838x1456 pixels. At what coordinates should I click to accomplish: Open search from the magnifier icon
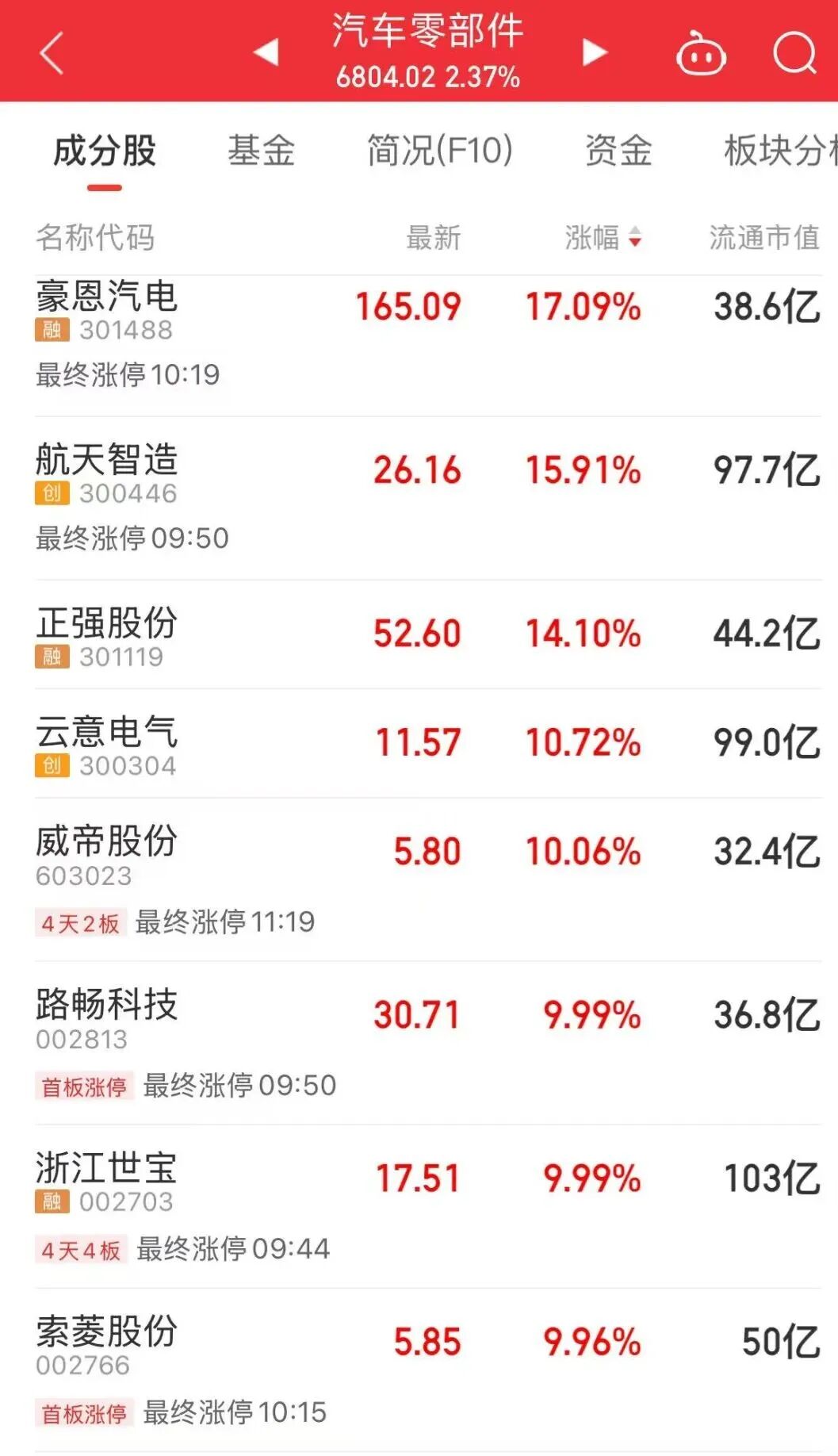[794, 53]
